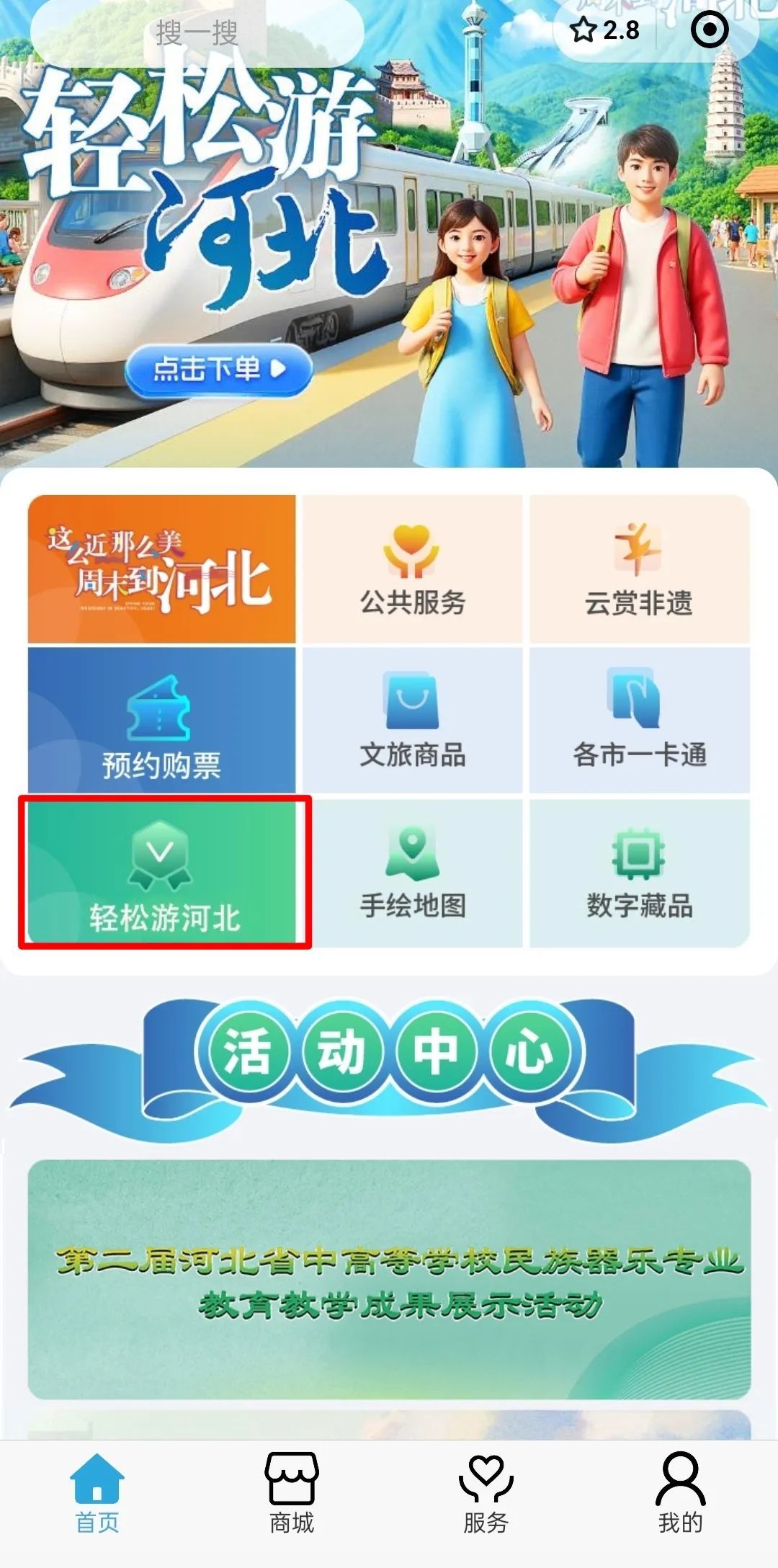Image resolution: width=778 pixels, height=1568 pixels.
Task: Select the 轻松游河北 tile
Action: click(x=164, y=872)
